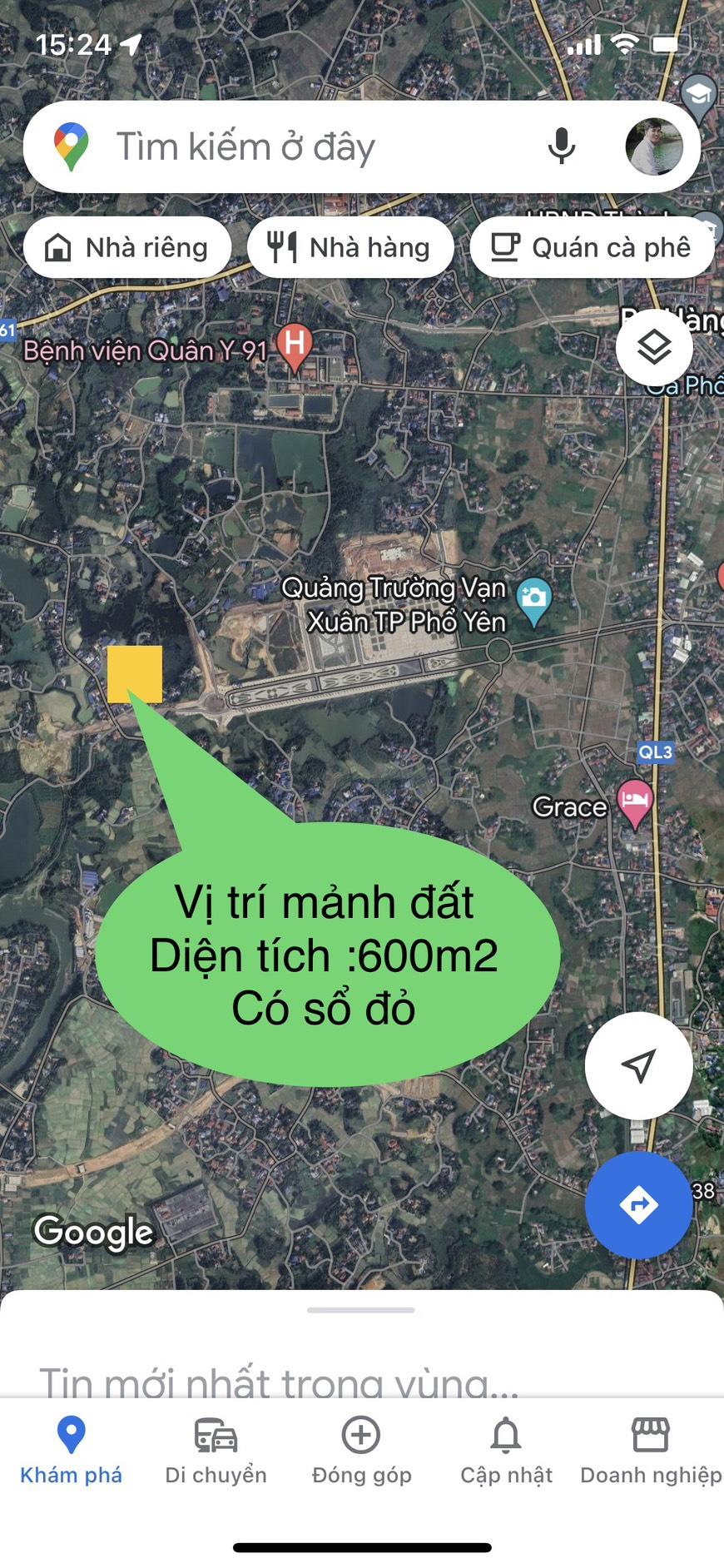
Task: Enable the Nhà hàng restaurant filter
Action: 350,246
